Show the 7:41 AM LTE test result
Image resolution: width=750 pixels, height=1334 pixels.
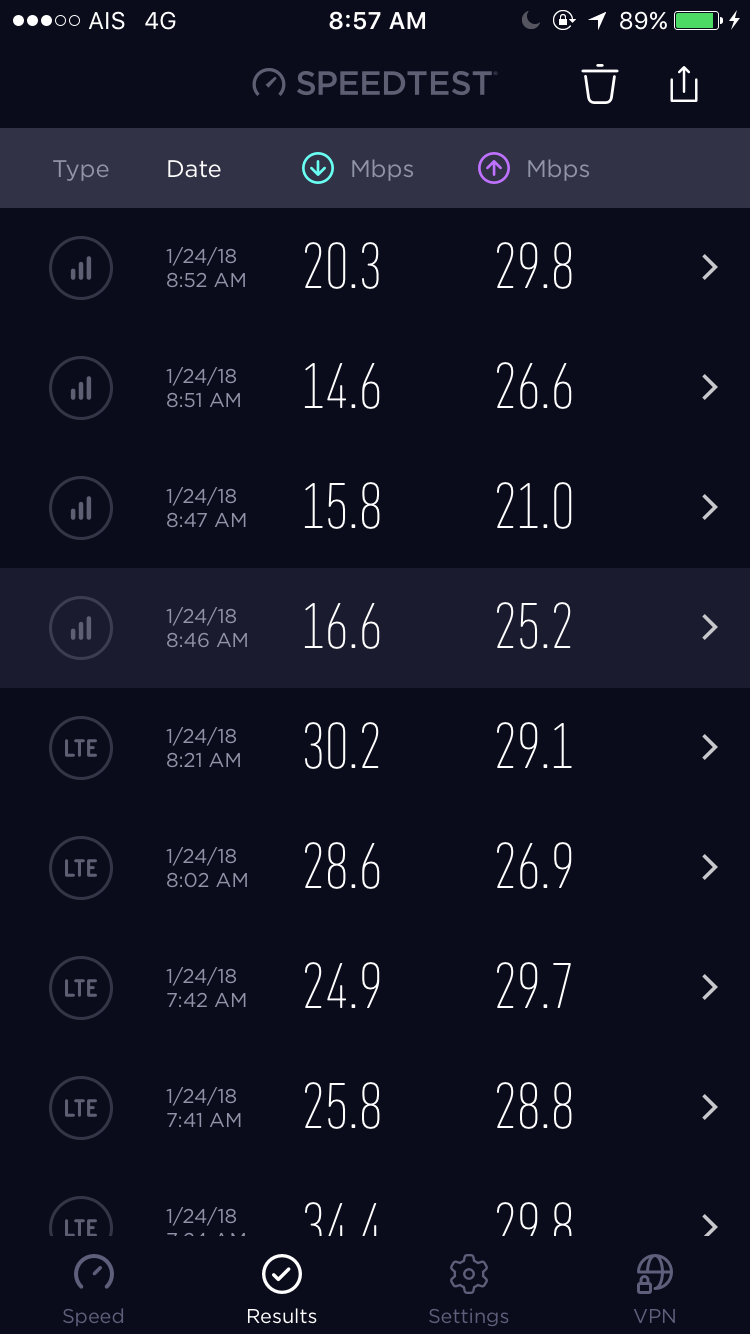pos(375,1108)
